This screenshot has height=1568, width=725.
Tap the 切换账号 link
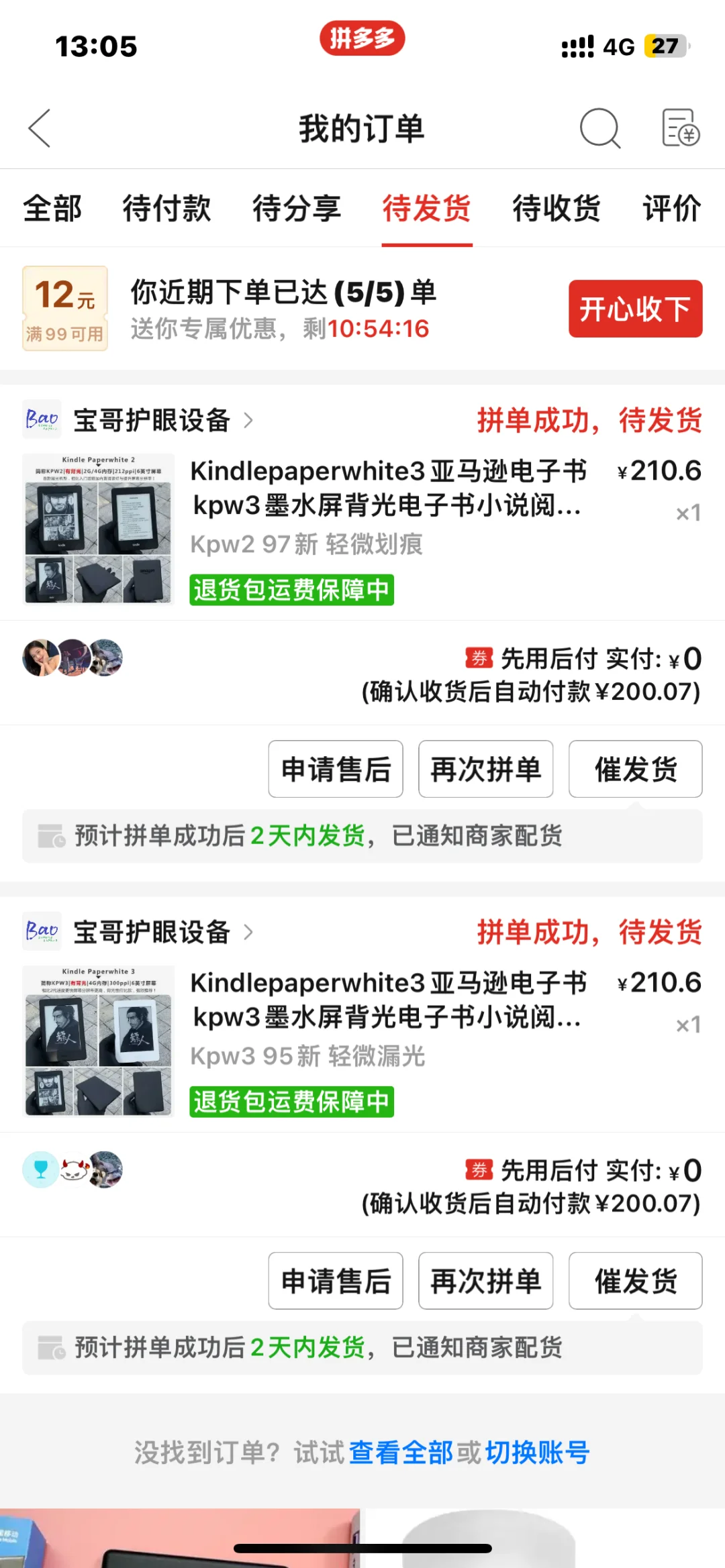pyautogui.click(x=537, y=1453)
